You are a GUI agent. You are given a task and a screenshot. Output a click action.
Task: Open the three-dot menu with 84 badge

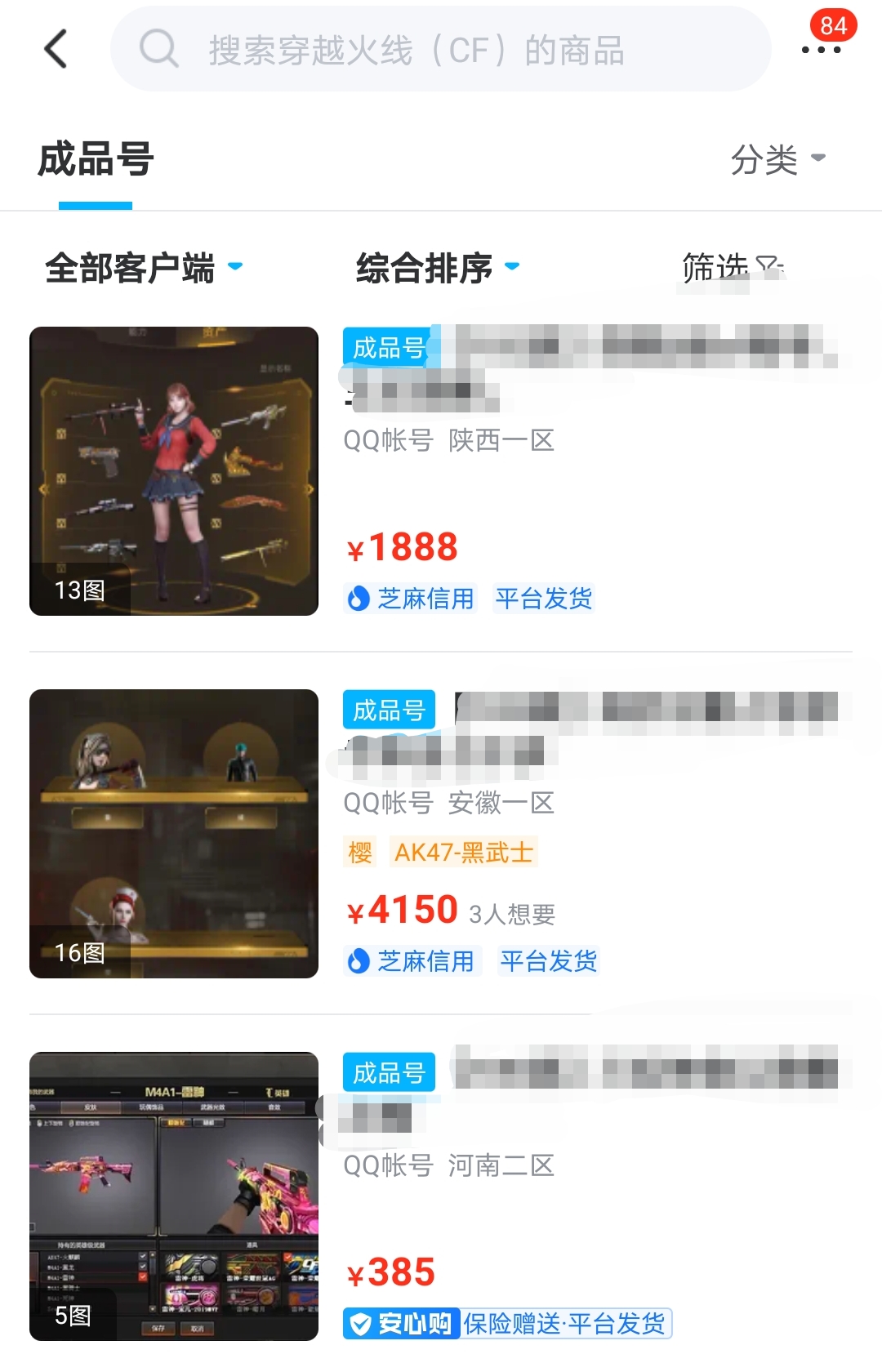point(821,49)
